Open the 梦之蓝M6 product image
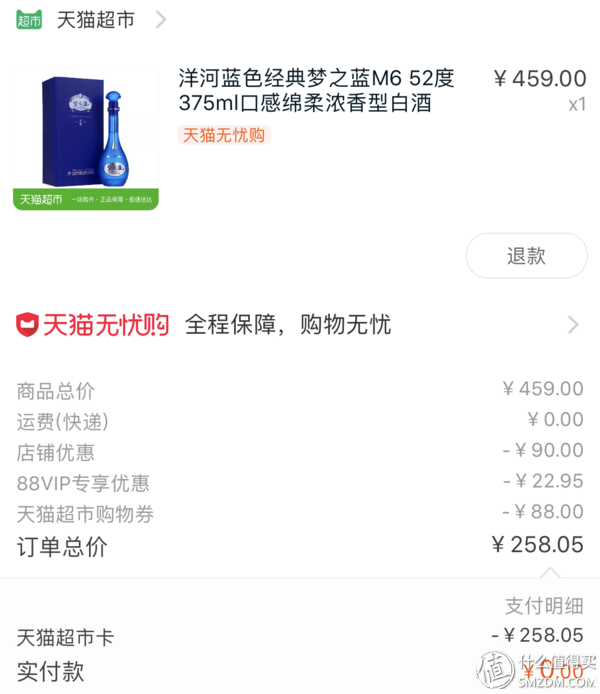 coord(86,138)
